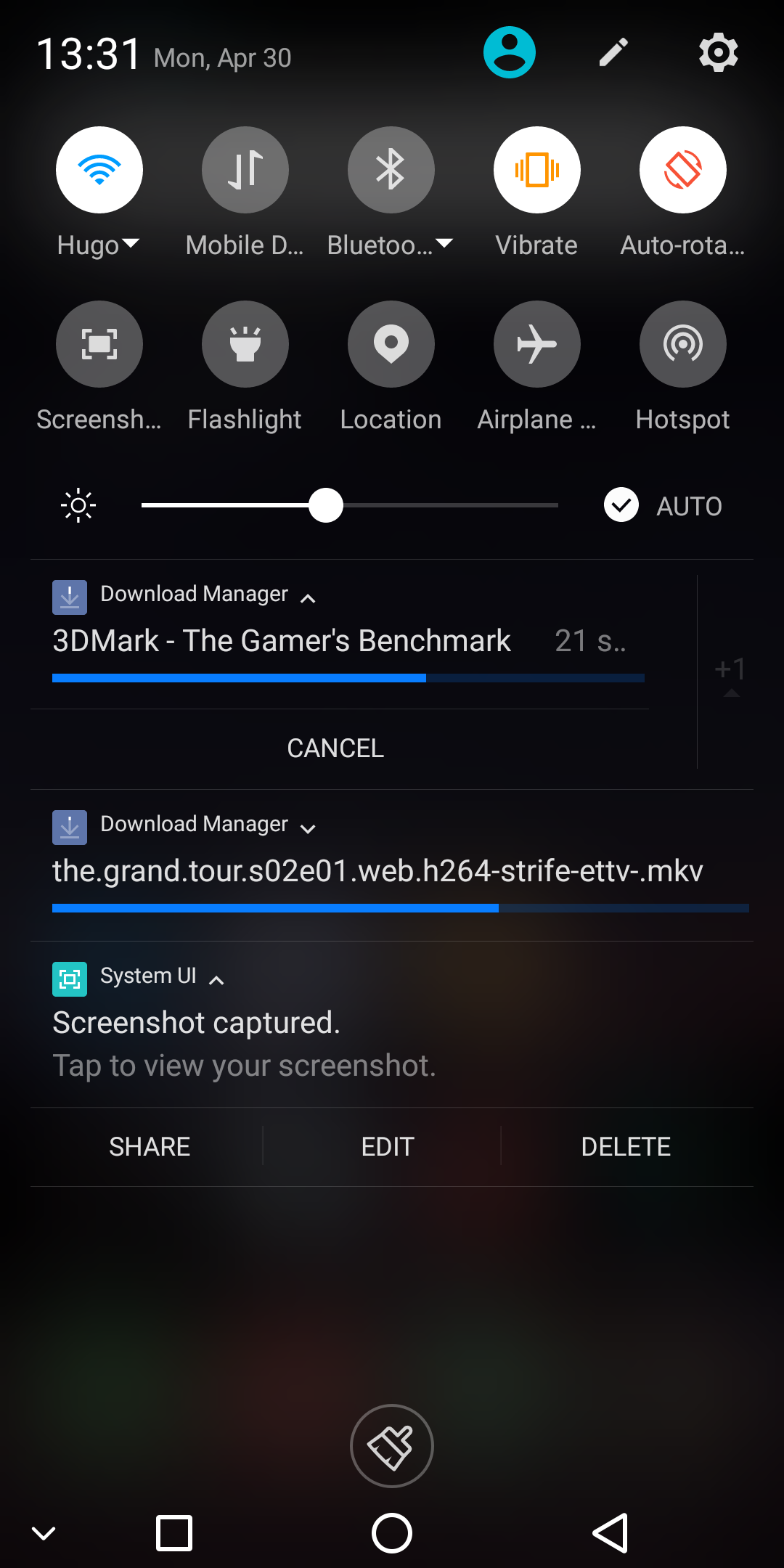This screenshot has height=1568, width=784.
Task: Toggle the Auto-rotate tile
Action: pos(683,170)
